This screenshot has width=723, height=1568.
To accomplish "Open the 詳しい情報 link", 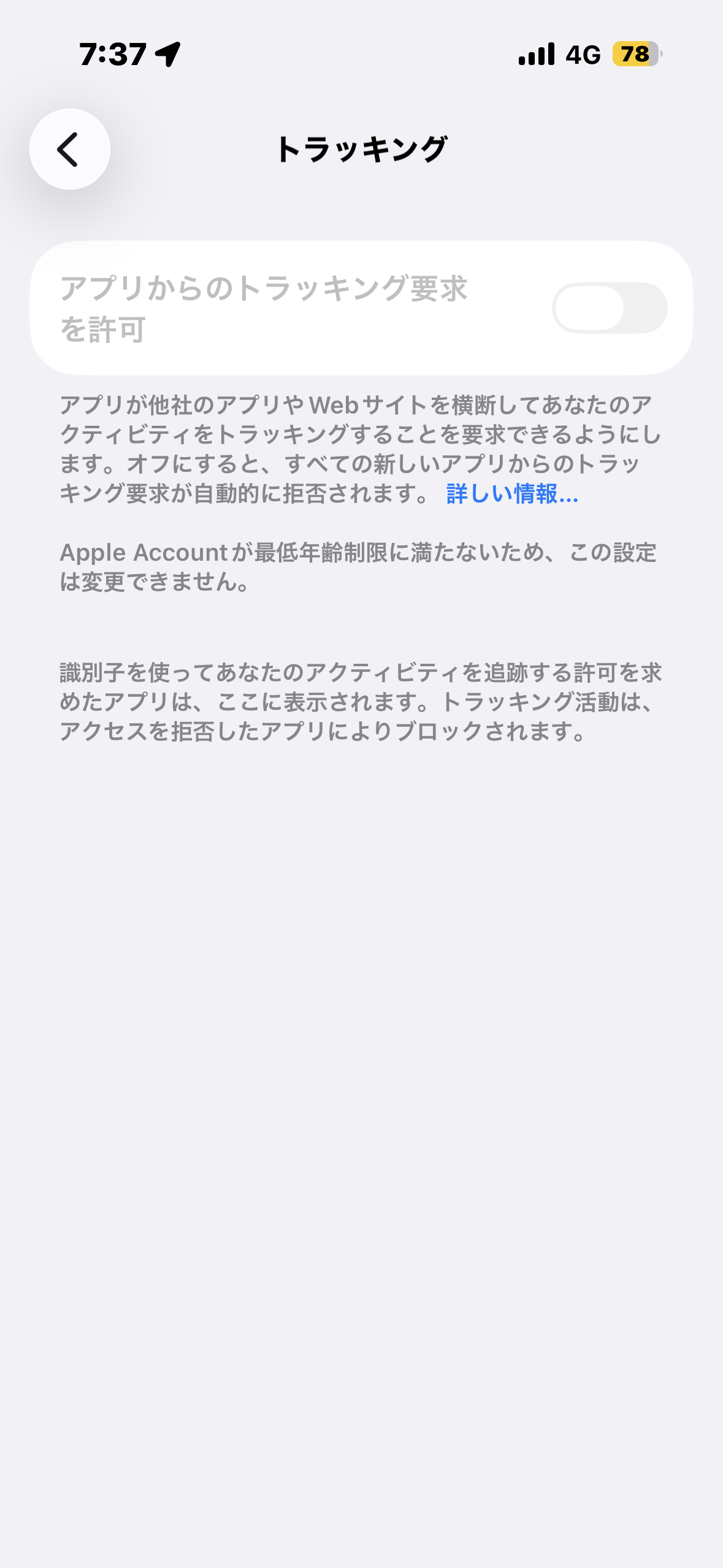I will [x=512, y=494].
